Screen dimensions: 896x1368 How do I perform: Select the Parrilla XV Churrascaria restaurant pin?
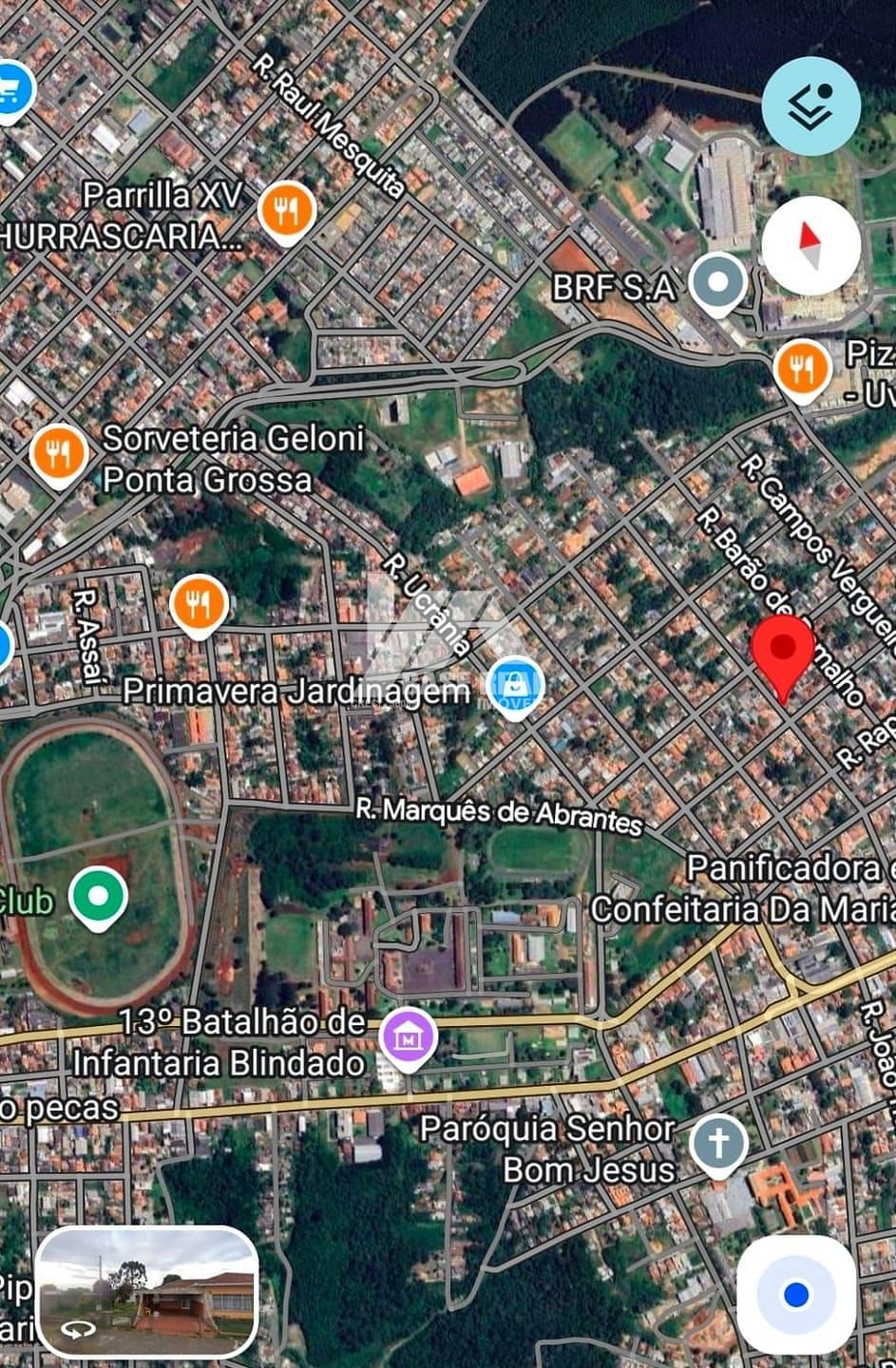coord(287,211)
